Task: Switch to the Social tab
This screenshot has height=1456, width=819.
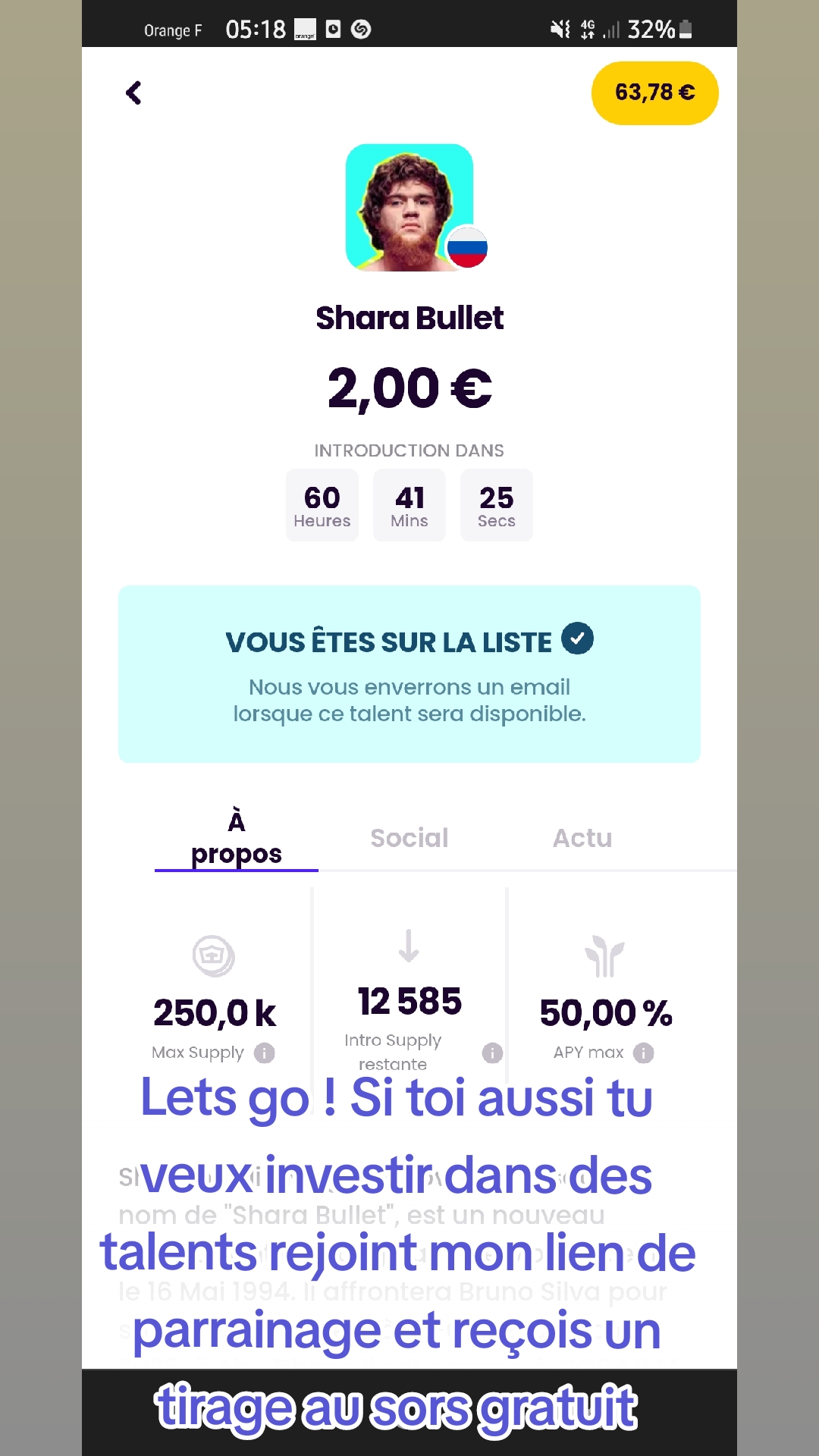Action: (409, 838)
